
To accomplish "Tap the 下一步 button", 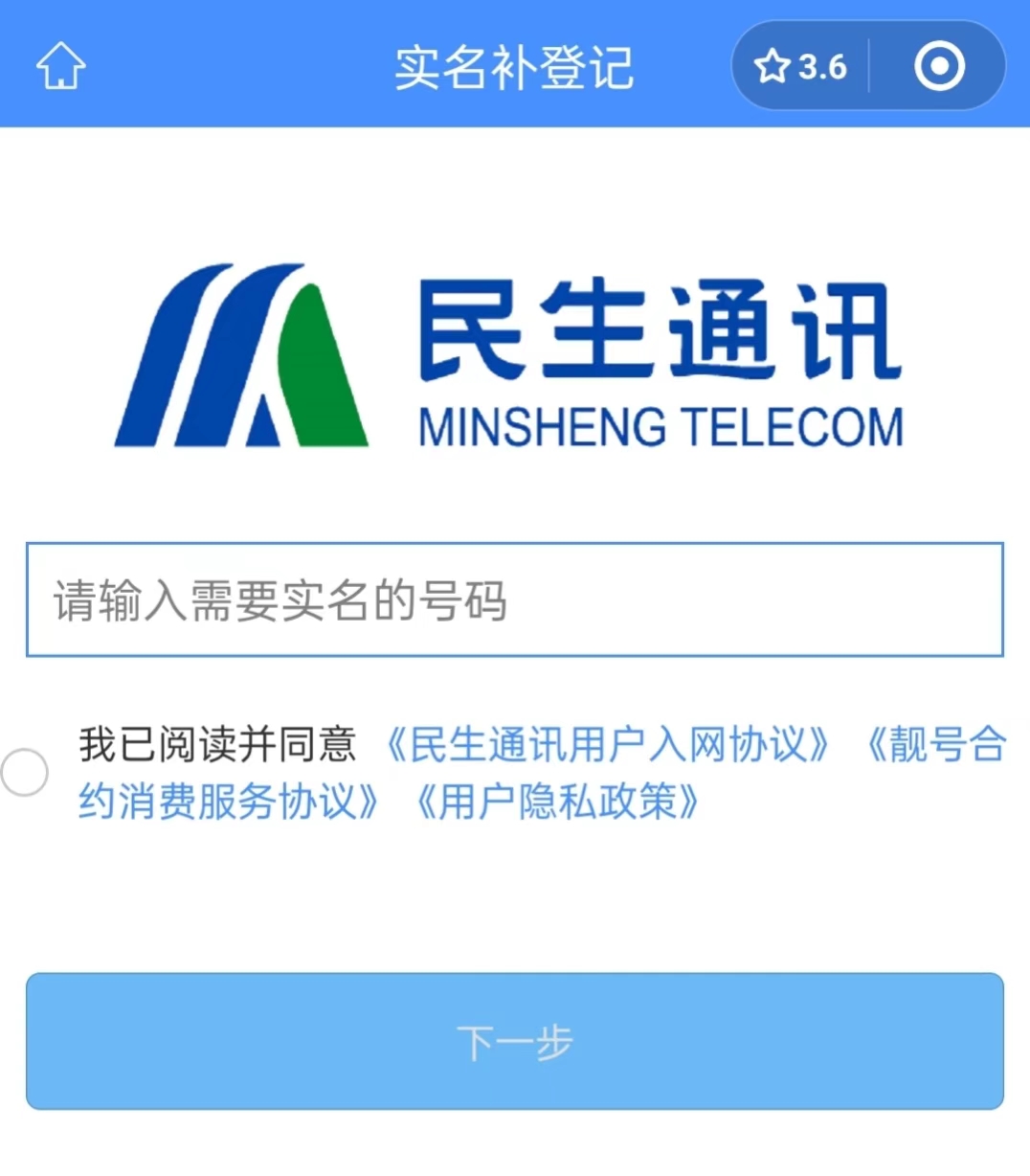I will (x=515, y=1041).
